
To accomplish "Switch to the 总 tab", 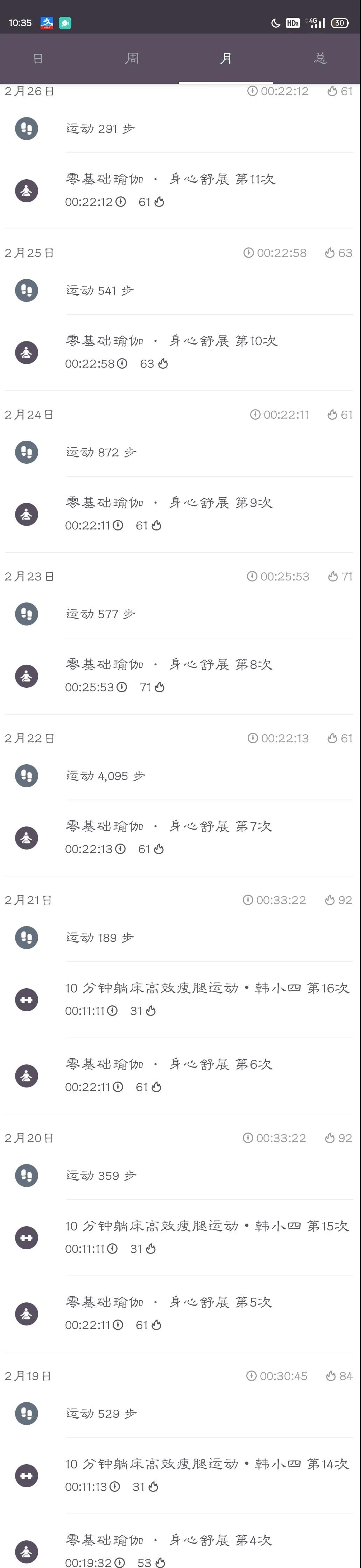I will [319, 58].
